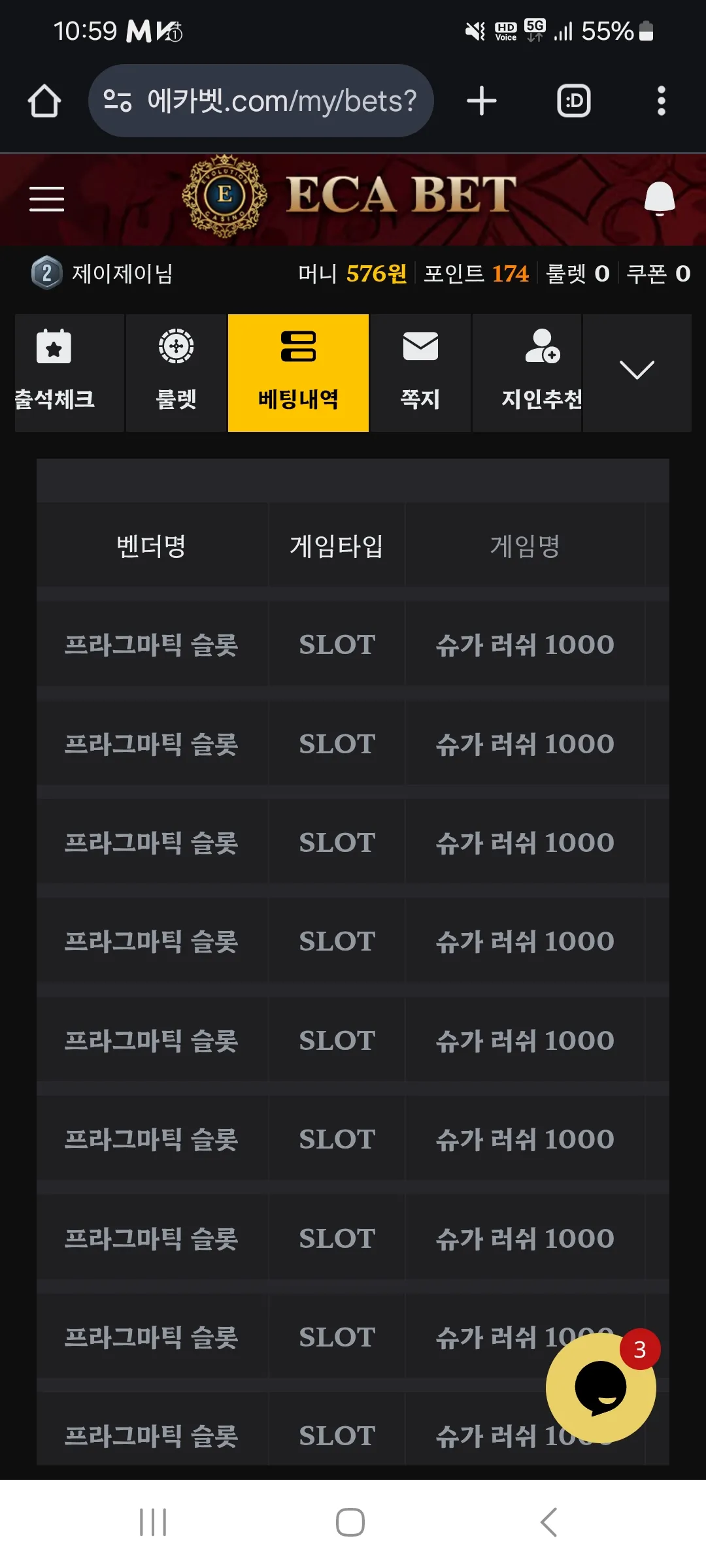Switch to the 룰렛 tab

coord(176,373)
